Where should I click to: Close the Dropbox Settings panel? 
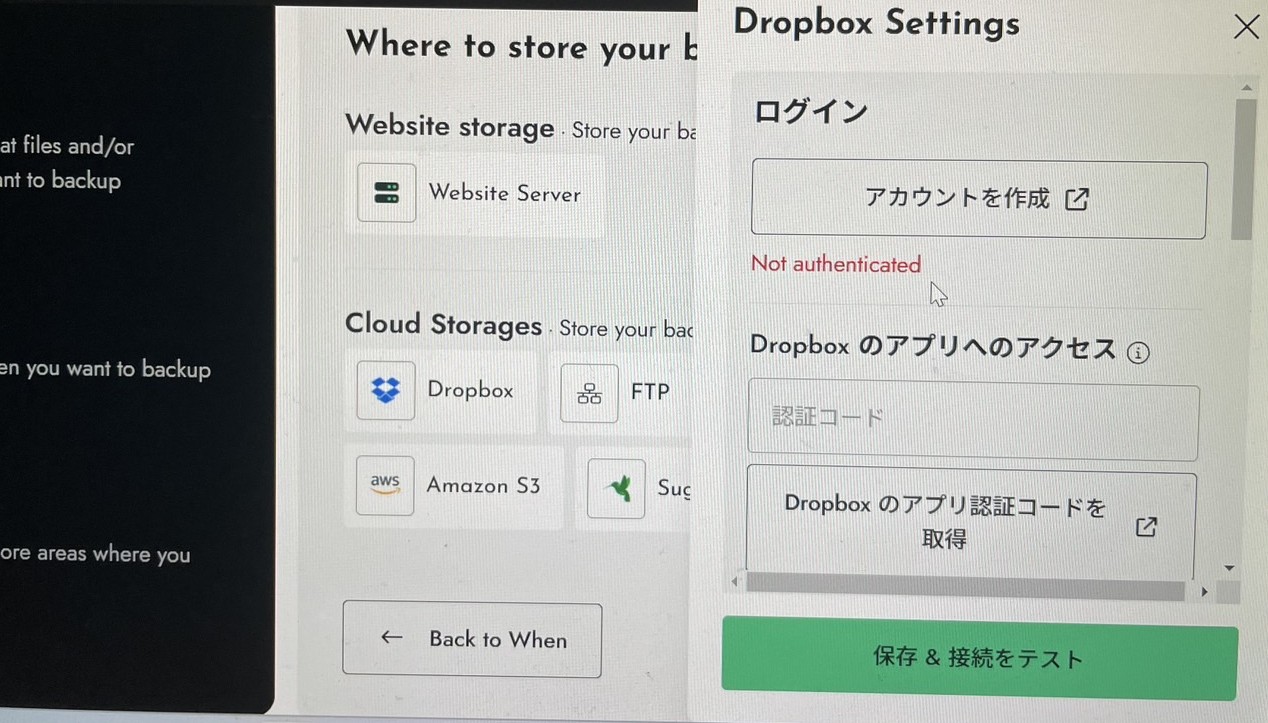tap(1246, 27)
